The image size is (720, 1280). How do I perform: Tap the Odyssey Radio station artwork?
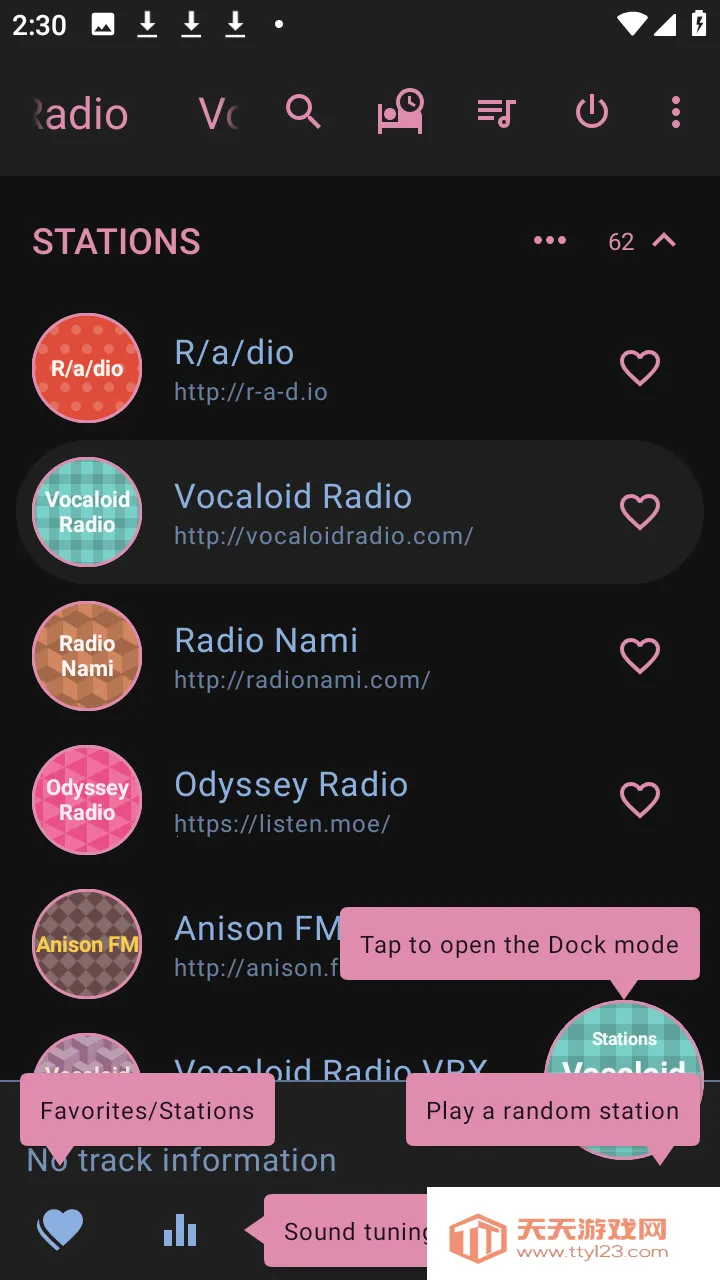(x=87, y=800)
